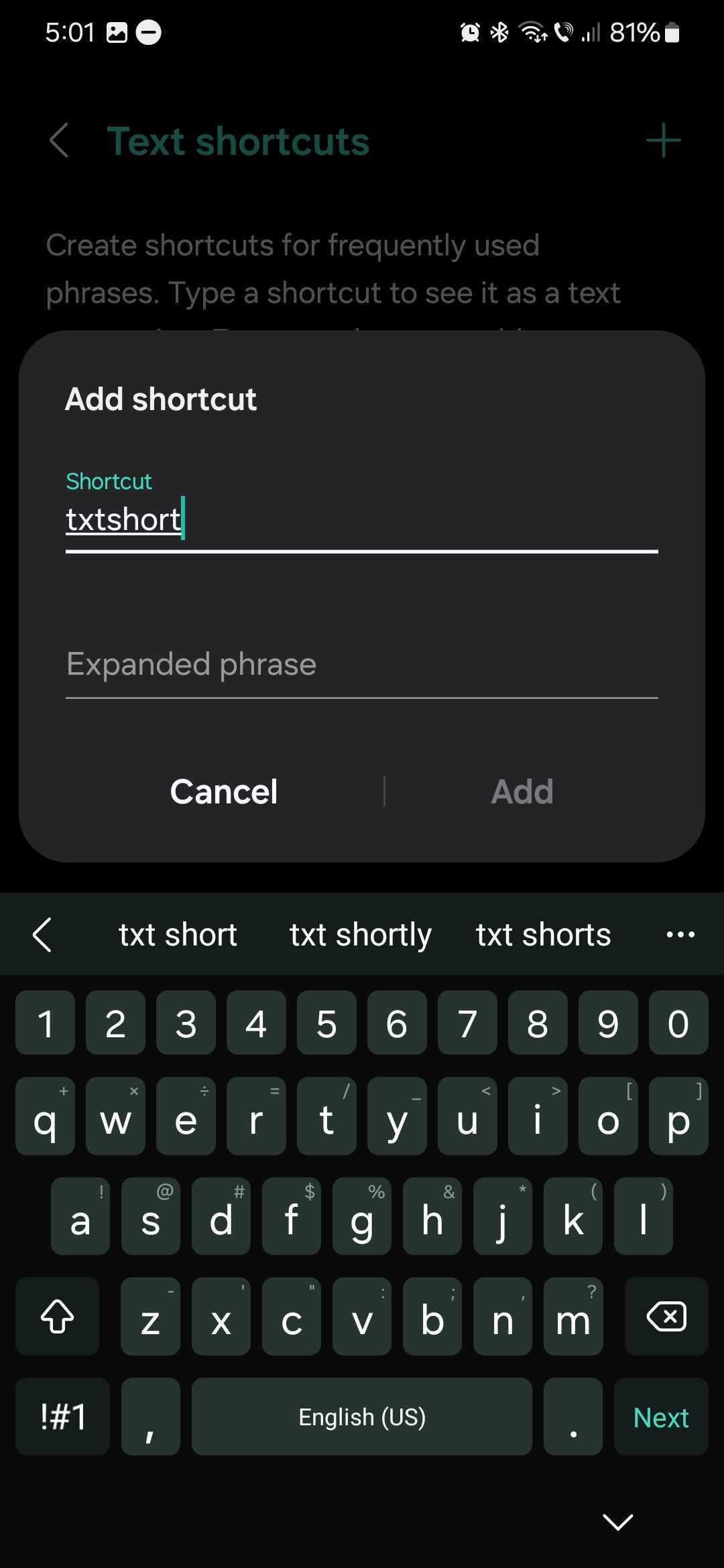724x1568 pixels.
Task: Tap the Expanded phrase field
Action: [361, 665]
